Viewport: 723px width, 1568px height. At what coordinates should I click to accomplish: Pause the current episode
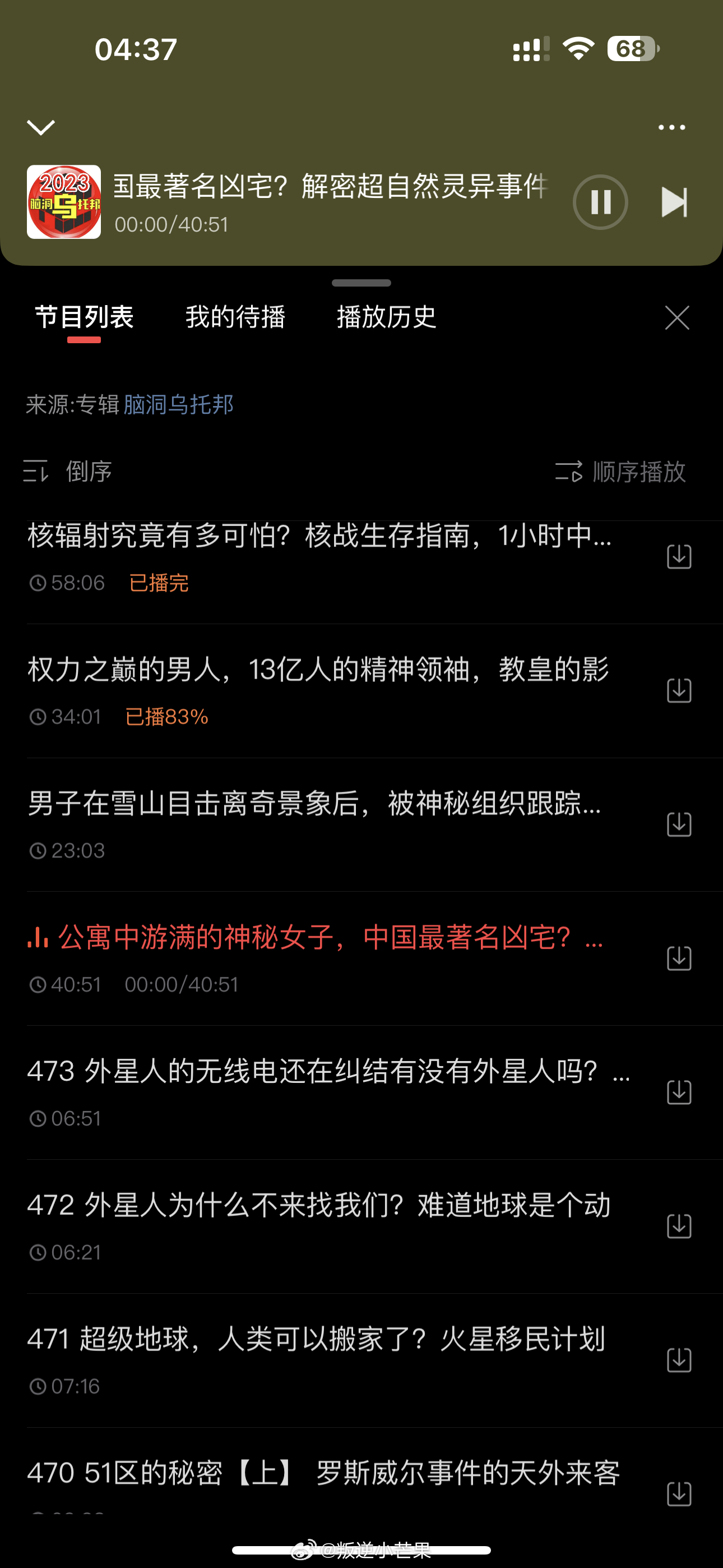(600, 202)
